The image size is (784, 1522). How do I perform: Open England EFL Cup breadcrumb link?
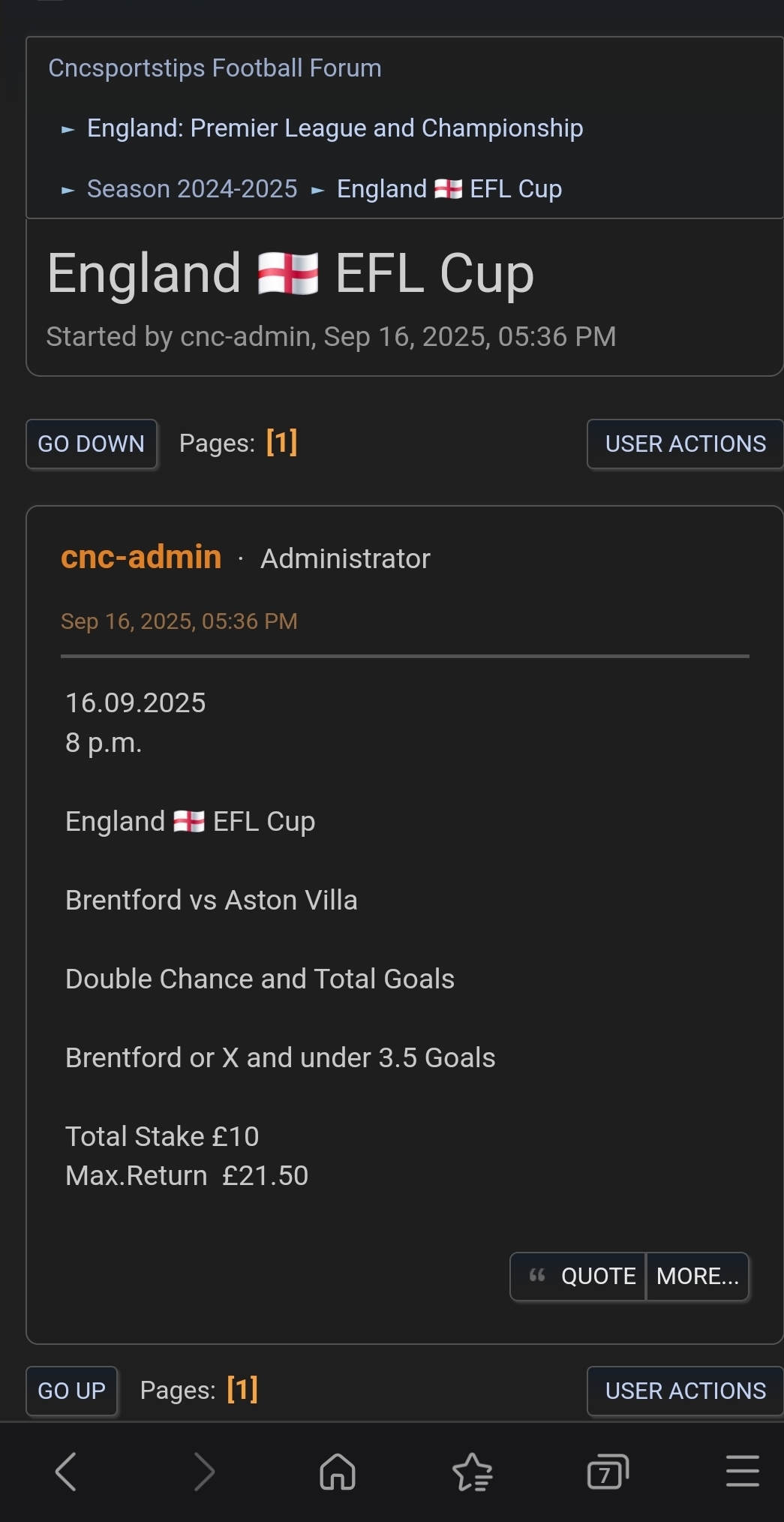click(449, 189)
